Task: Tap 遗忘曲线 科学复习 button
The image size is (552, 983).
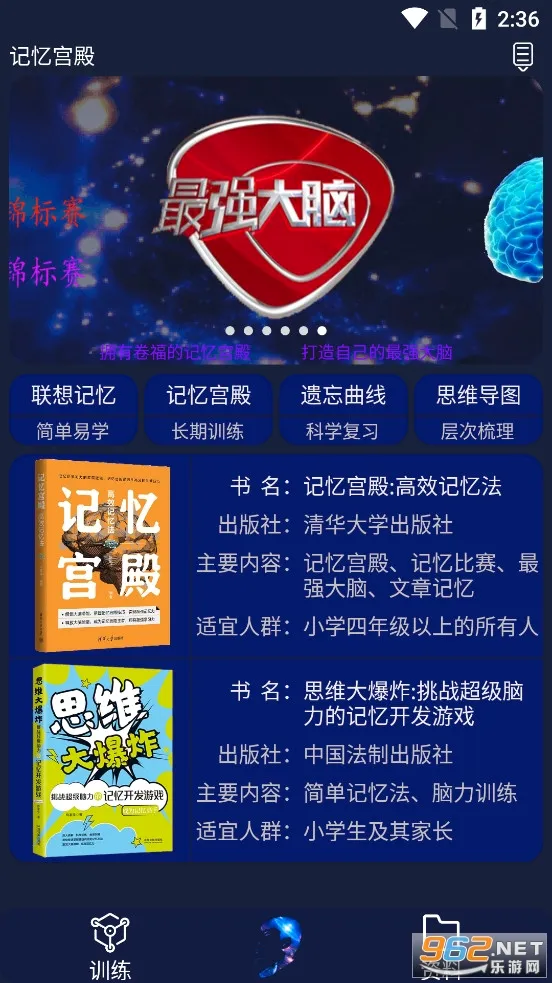Action: pyautogui.click(x=343, y=410)
